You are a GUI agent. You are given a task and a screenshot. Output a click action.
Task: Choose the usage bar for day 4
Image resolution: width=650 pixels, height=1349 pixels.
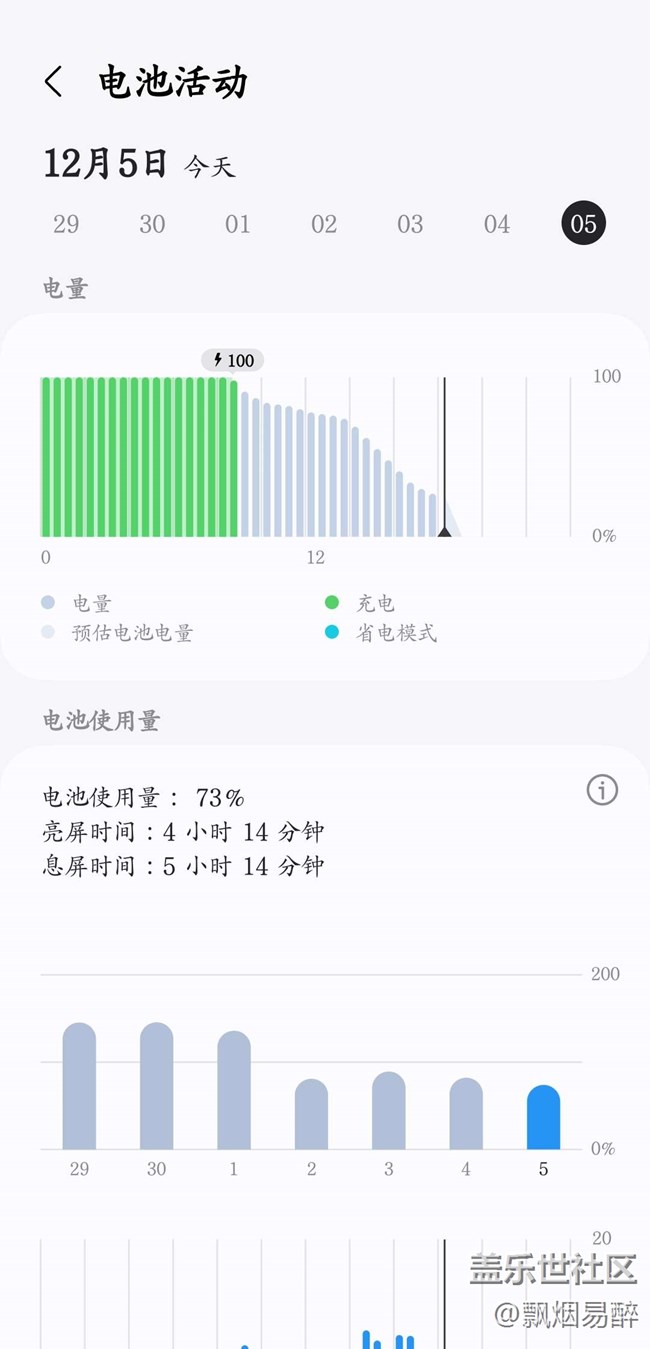point(466,1114)
